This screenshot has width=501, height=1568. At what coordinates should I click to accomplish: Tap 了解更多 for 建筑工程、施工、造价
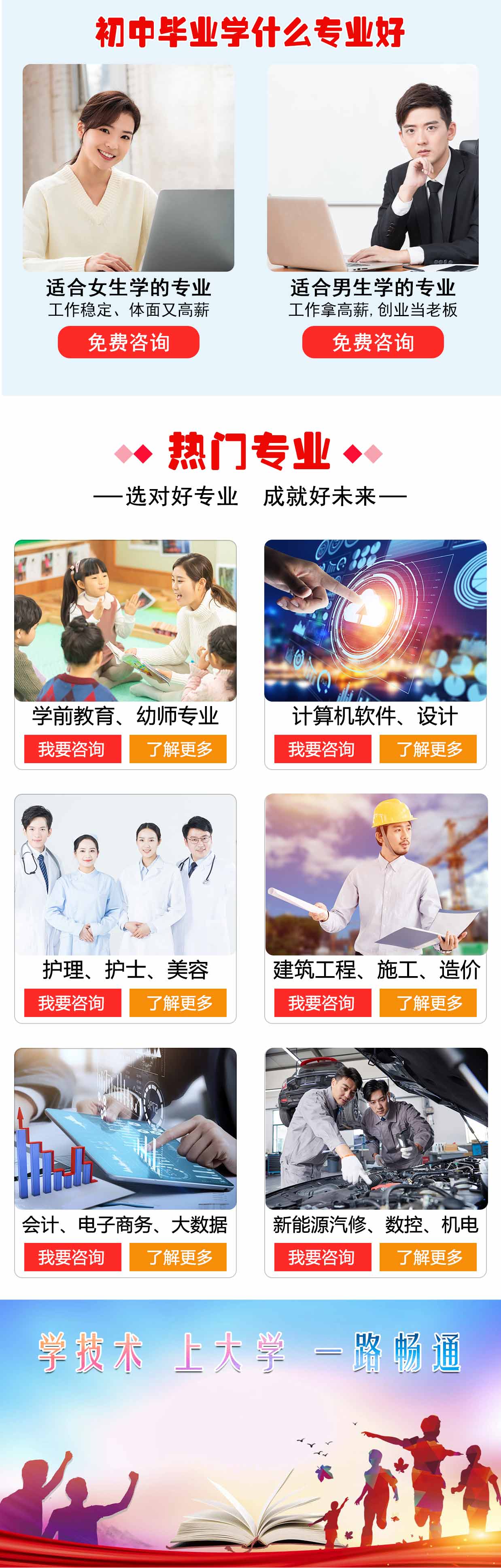click(428, 1002)
